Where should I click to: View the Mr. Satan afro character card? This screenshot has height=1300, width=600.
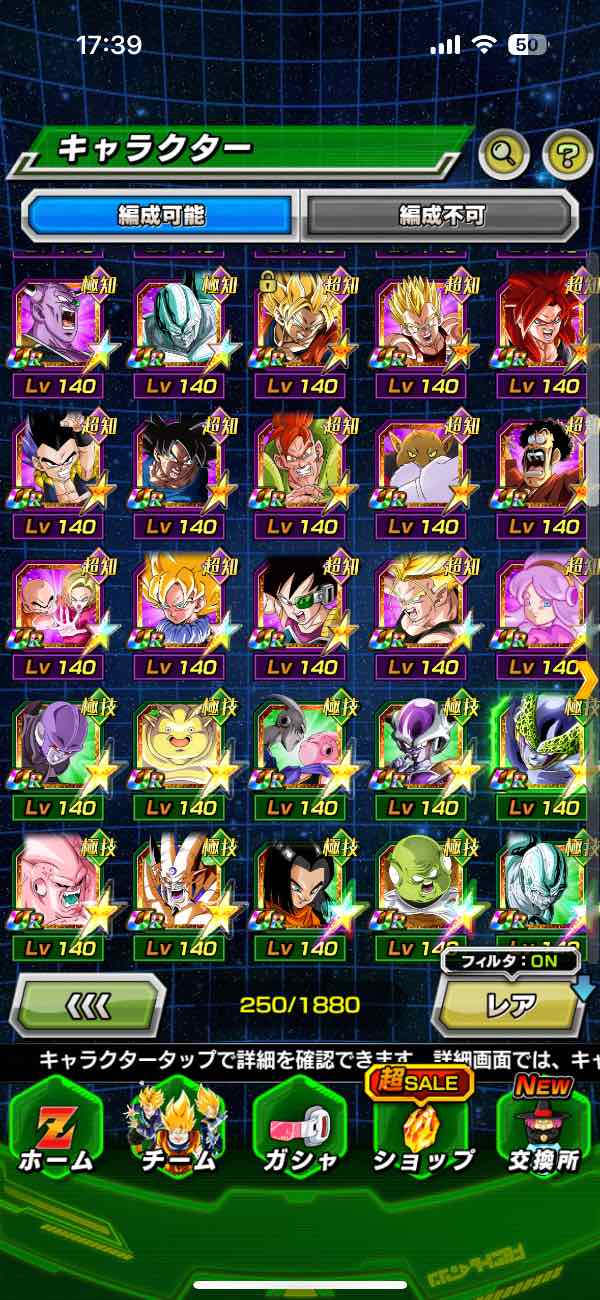pyautogui.click(x=543, y=466)
